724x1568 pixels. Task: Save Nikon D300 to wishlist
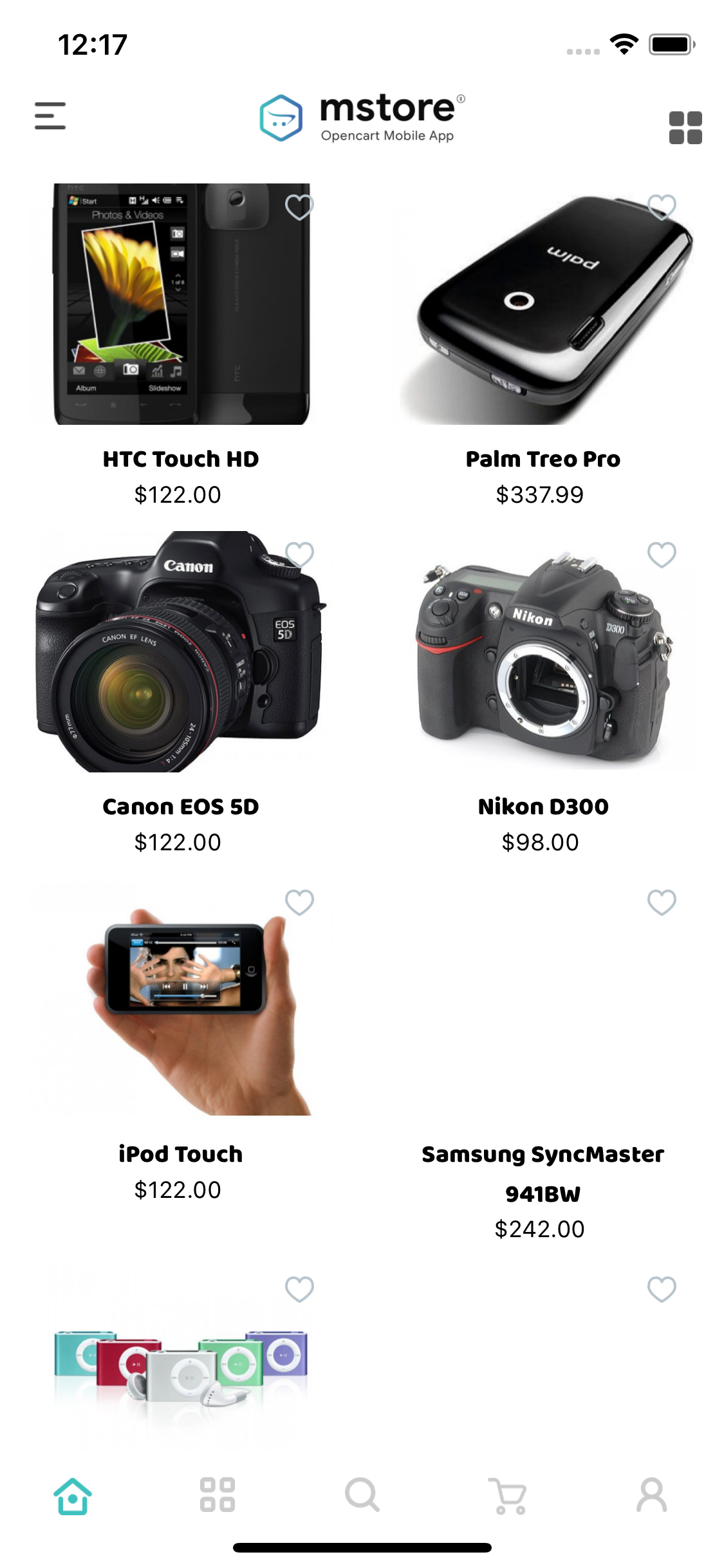662,555
